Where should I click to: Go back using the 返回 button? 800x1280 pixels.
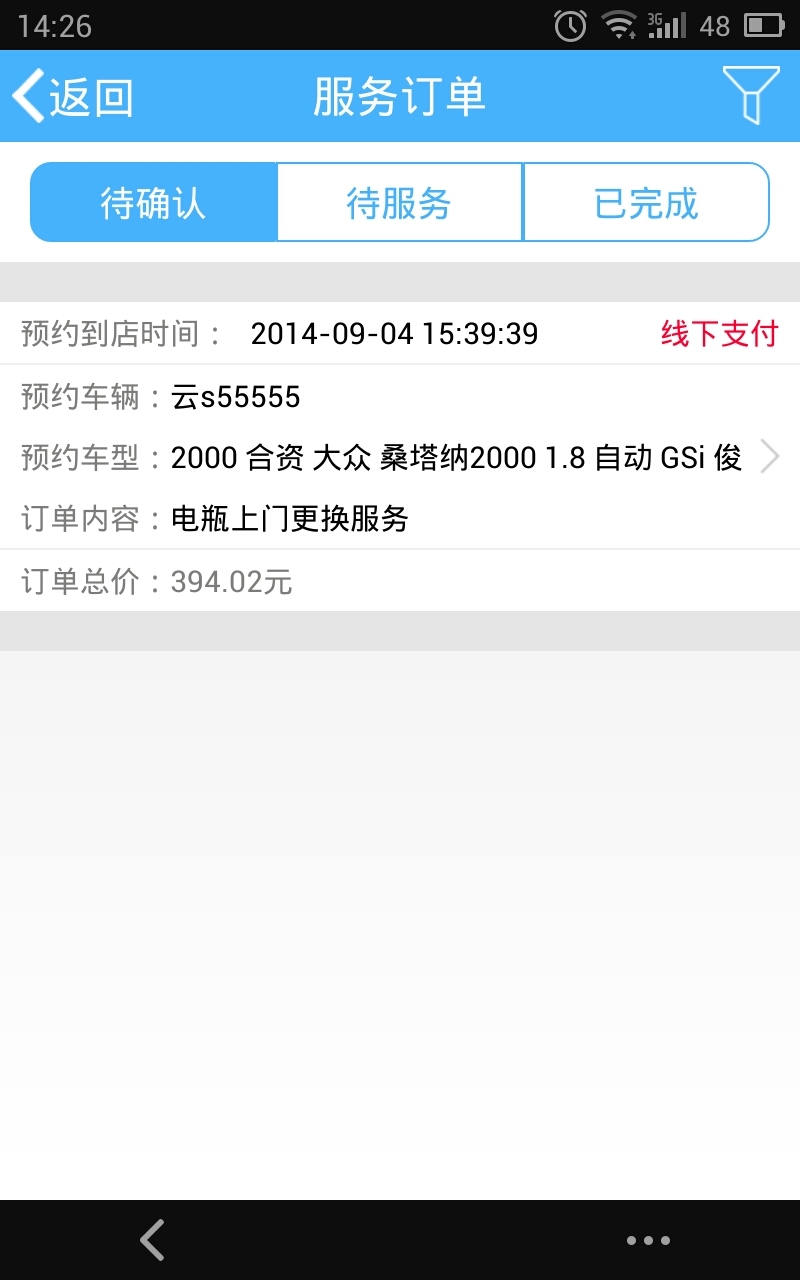(73, 97)
